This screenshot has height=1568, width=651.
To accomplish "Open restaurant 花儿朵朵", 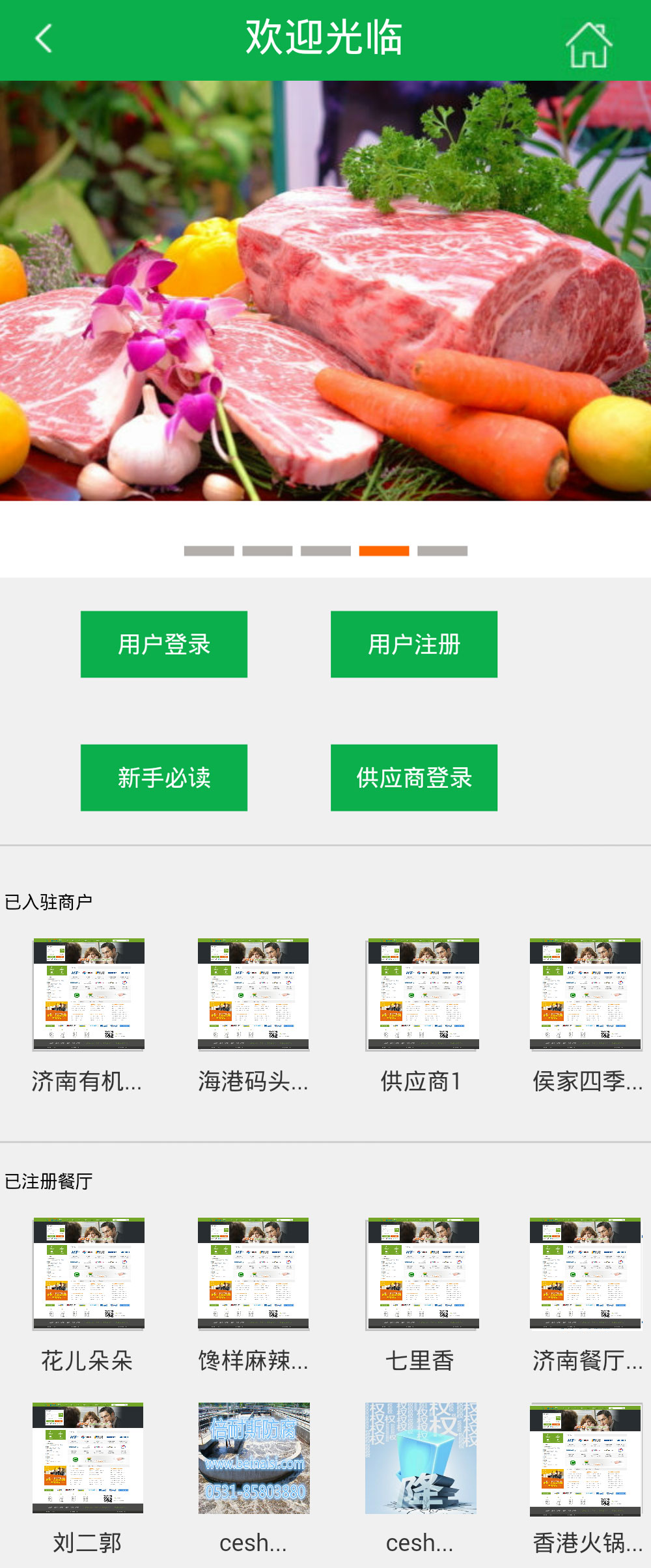I will (89, 1274).
